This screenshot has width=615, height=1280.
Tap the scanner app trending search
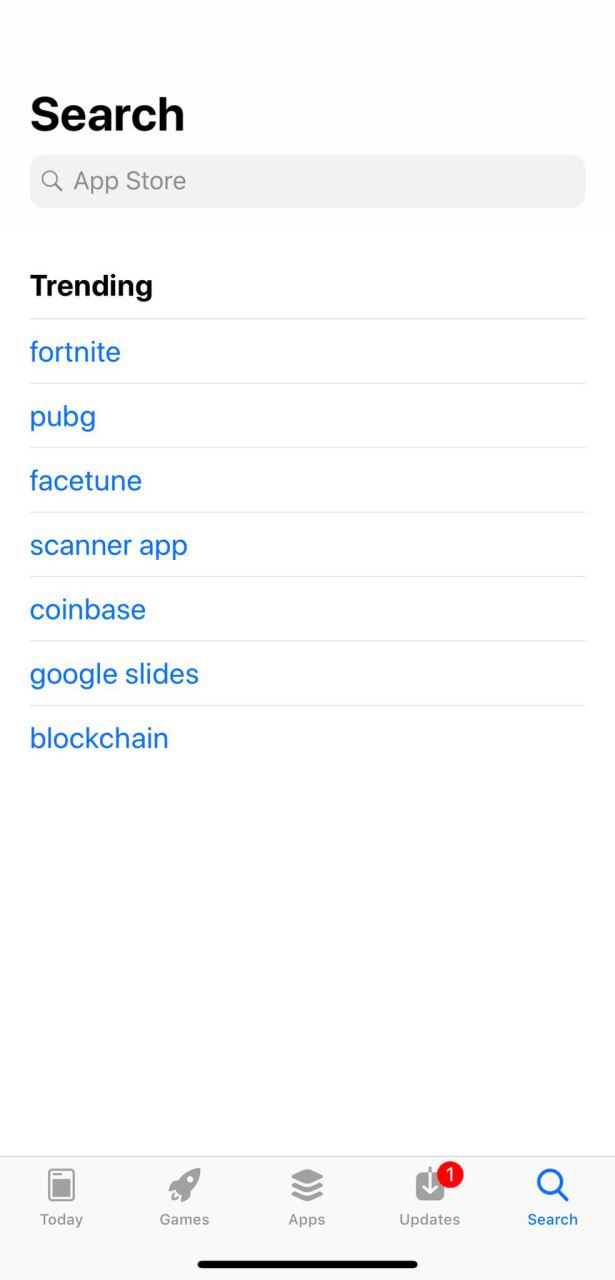pyautogui.click(x=109, y=546)
